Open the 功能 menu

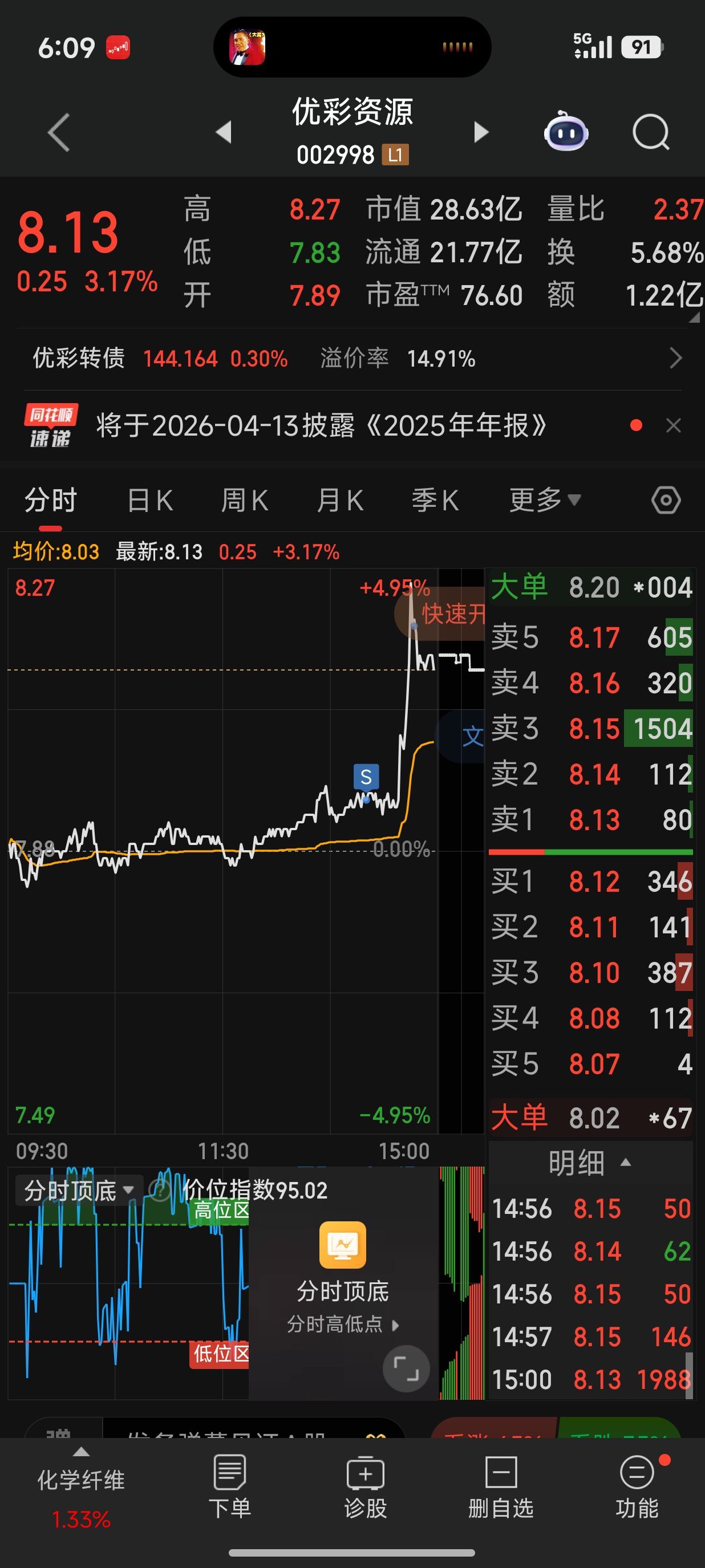click(637, 1486)
